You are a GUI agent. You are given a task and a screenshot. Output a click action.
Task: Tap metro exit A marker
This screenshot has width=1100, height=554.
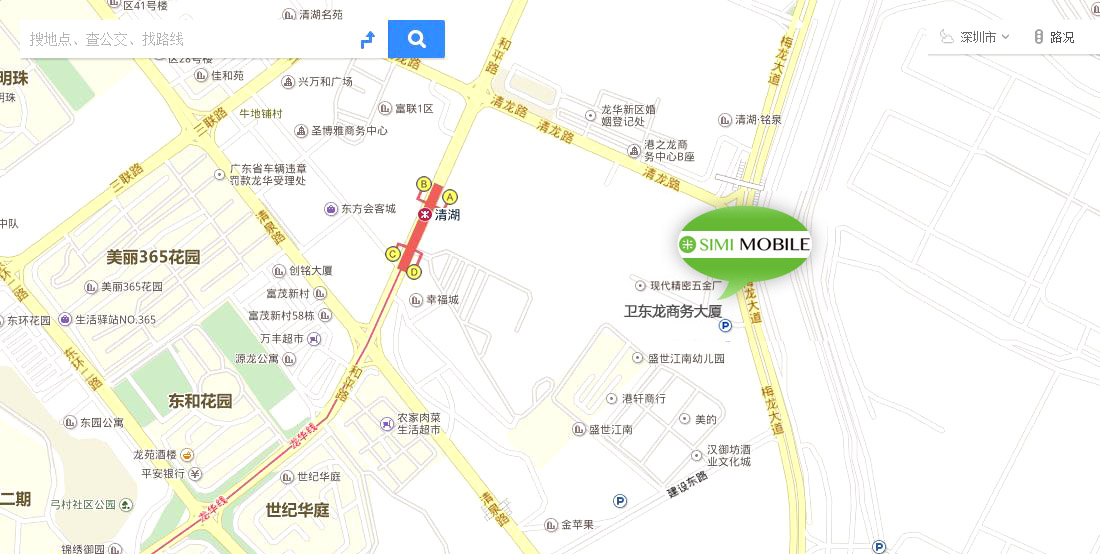[x=450, y=197]
